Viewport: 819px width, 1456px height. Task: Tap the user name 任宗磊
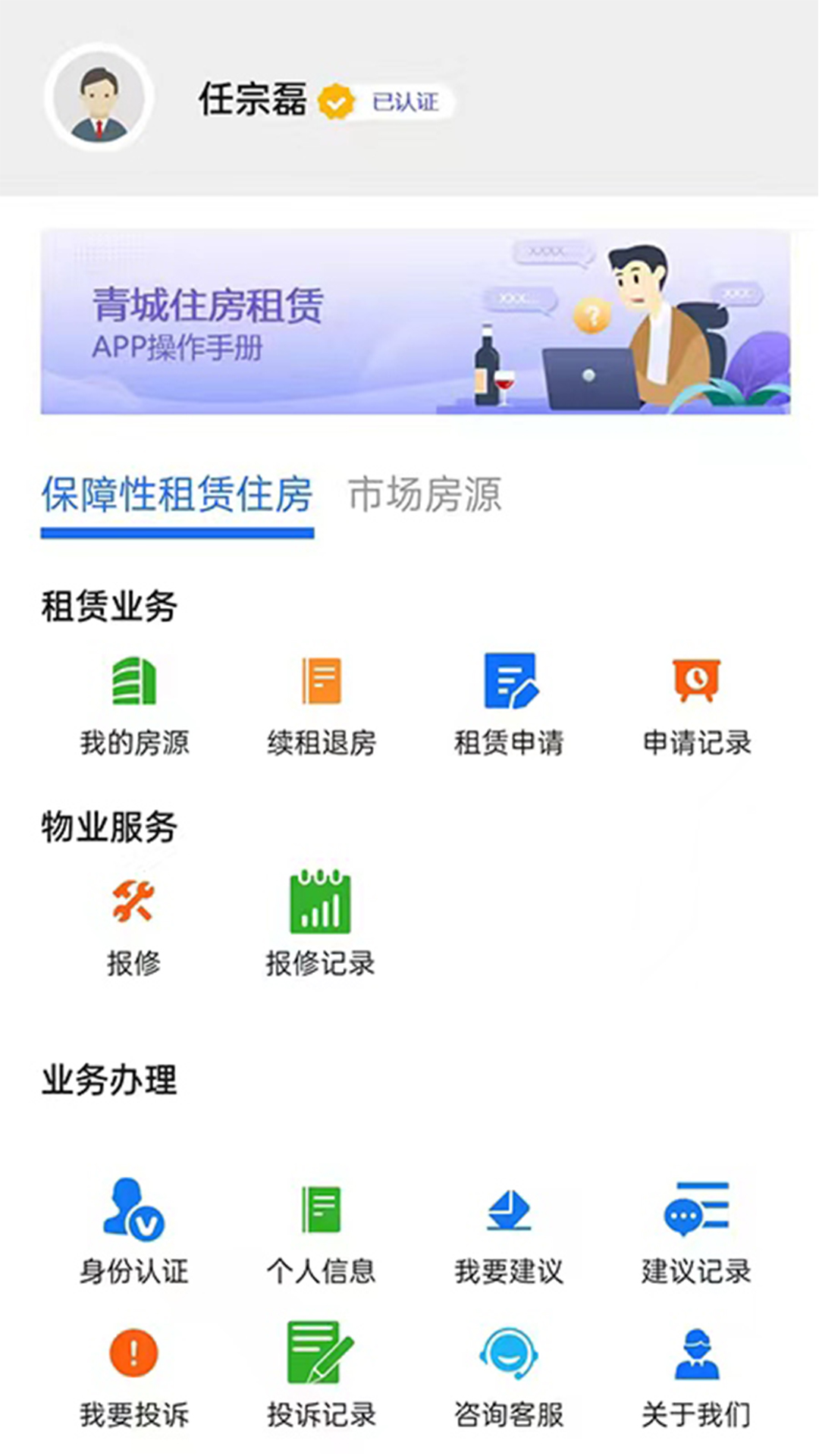[254, 100]
